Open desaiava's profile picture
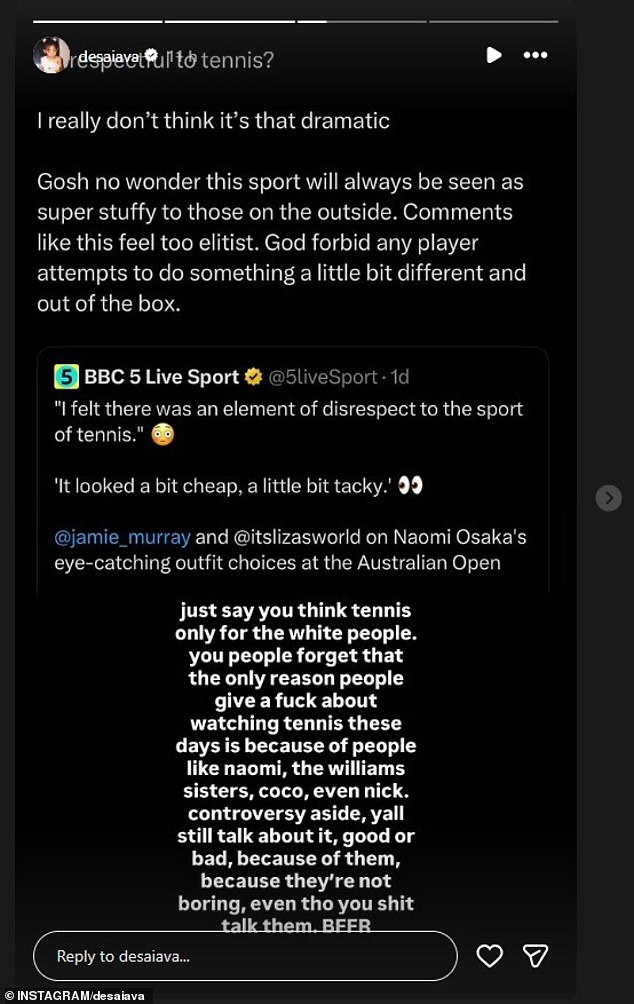 coord(52,56)
